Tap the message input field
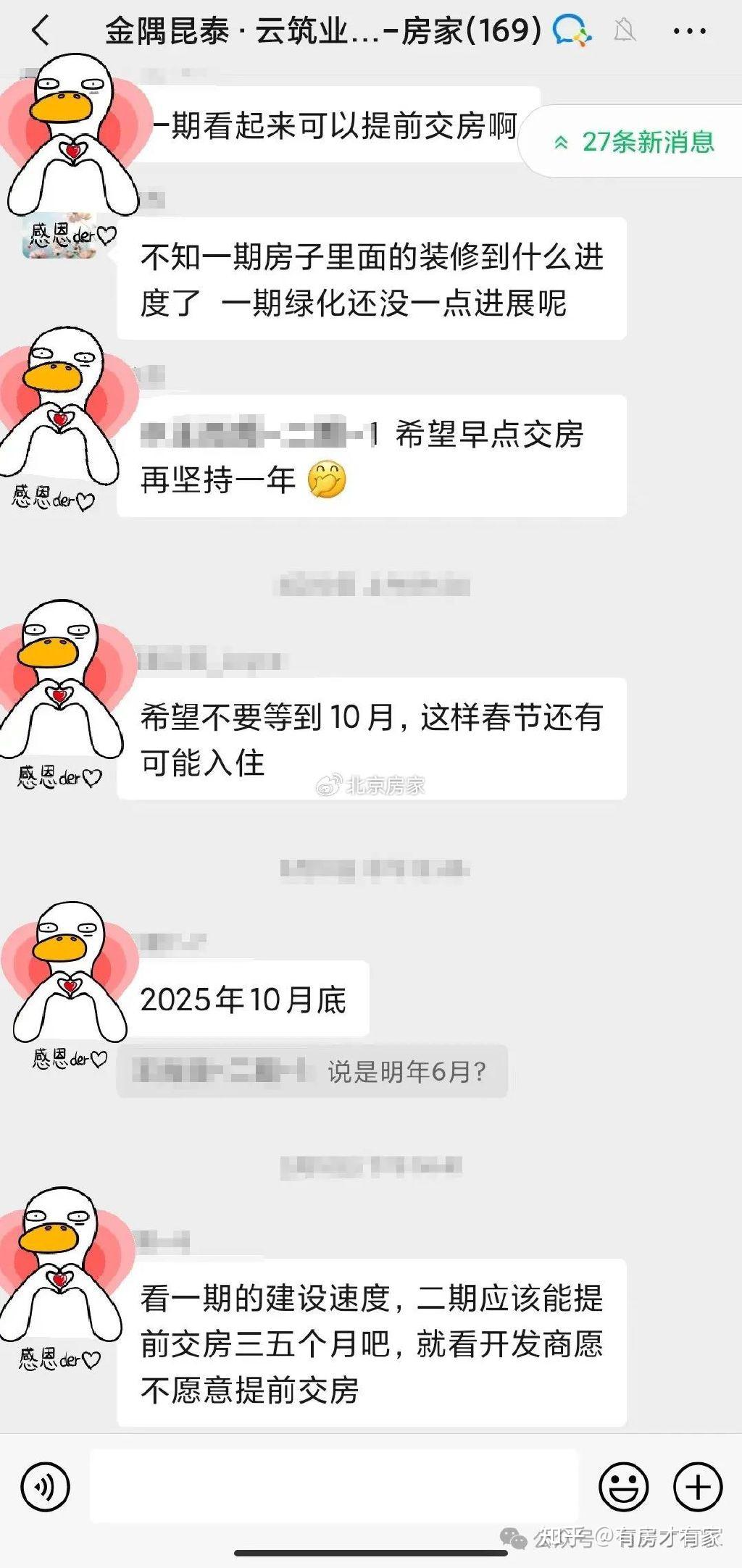742x1568 pixels. (x=333, y=1487)
